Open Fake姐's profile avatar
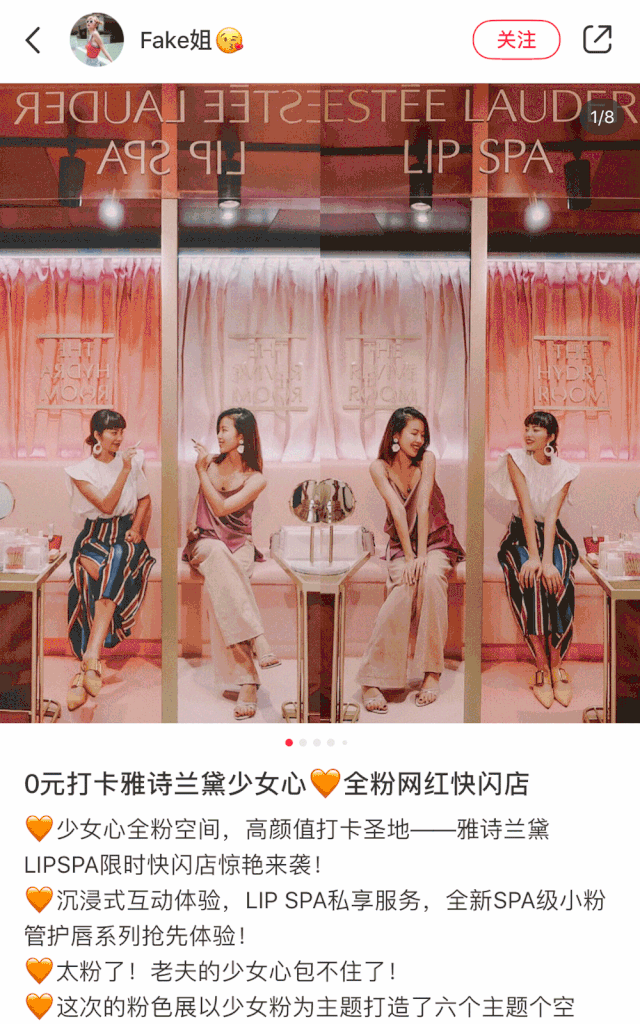The image size is (640, 1024). coord(97,40)
